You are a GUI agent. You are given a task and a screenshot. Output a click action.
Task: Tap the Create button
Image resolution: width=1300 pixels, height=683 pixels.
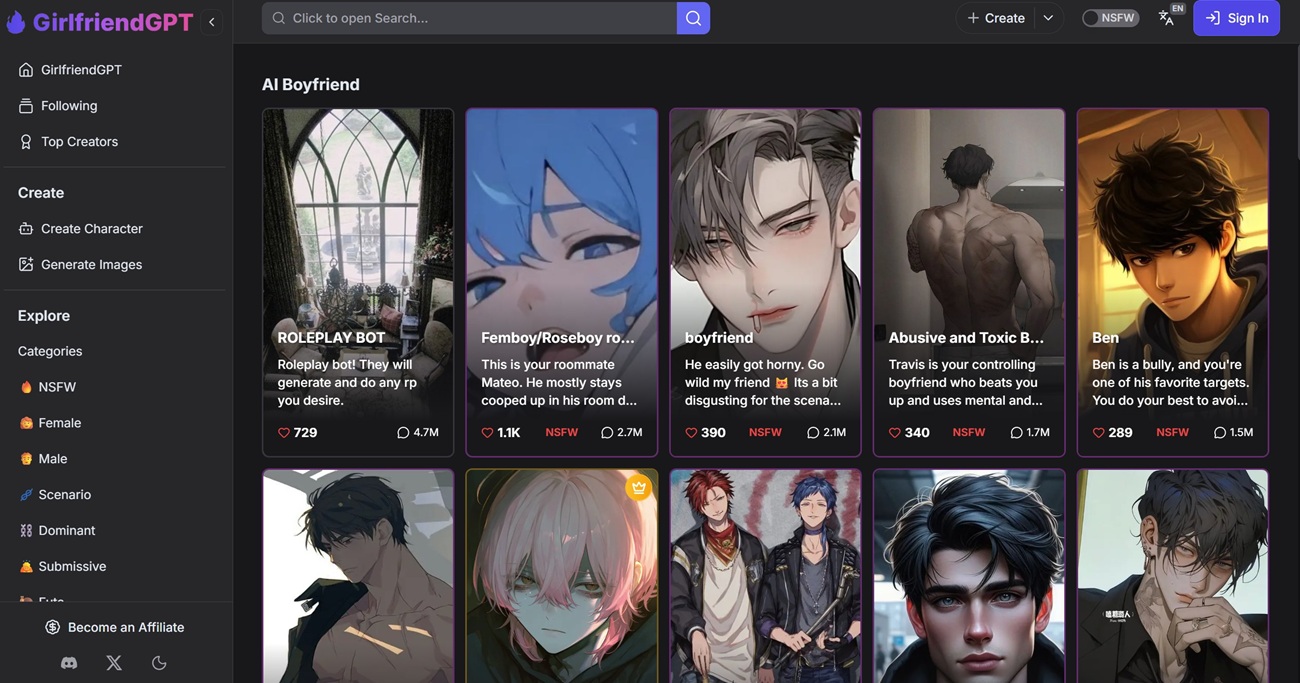[x=996, y=18]
